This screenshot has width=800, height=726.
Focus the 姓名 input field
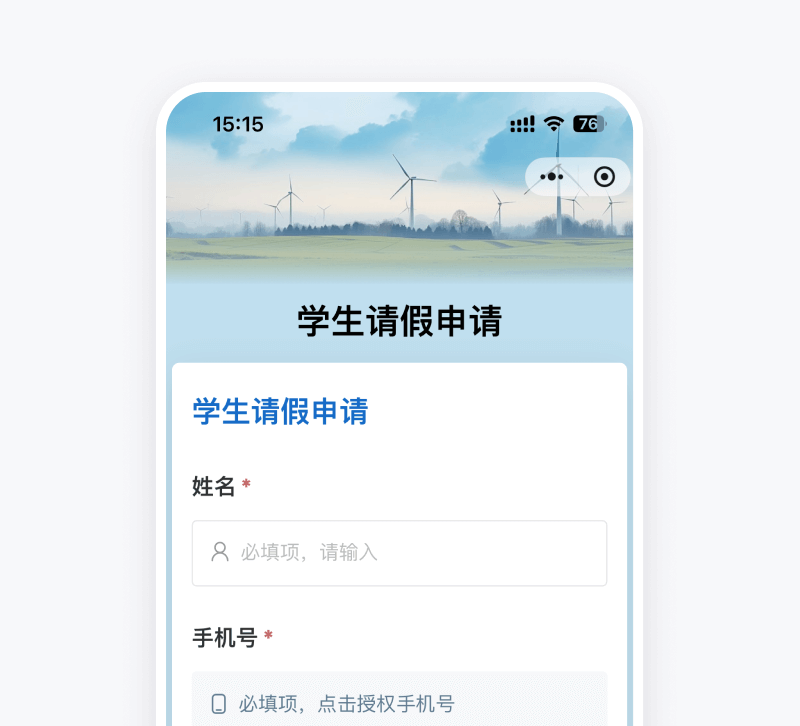400,552
